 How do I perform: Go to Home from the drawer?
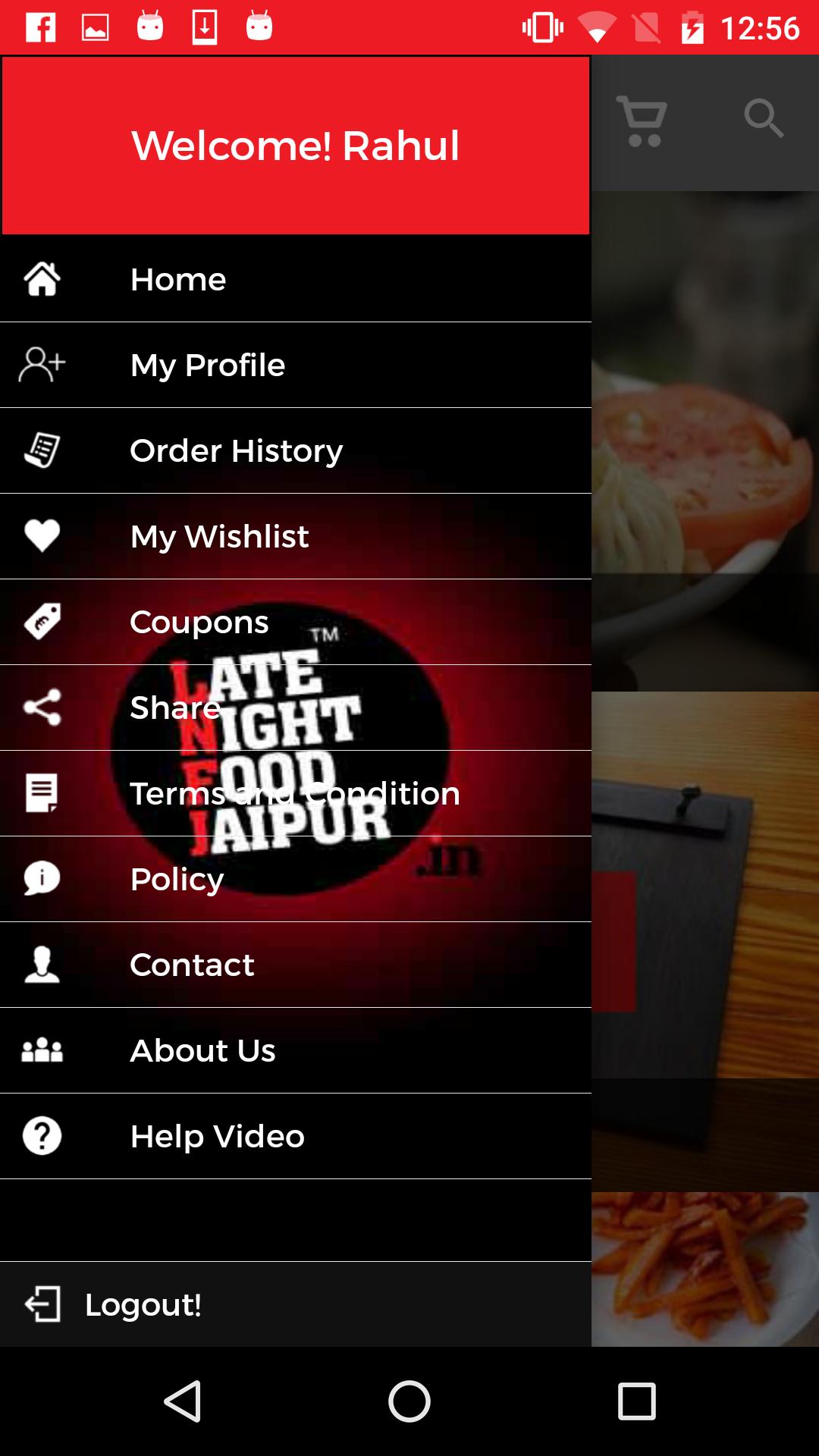click(x=295, y=279)
